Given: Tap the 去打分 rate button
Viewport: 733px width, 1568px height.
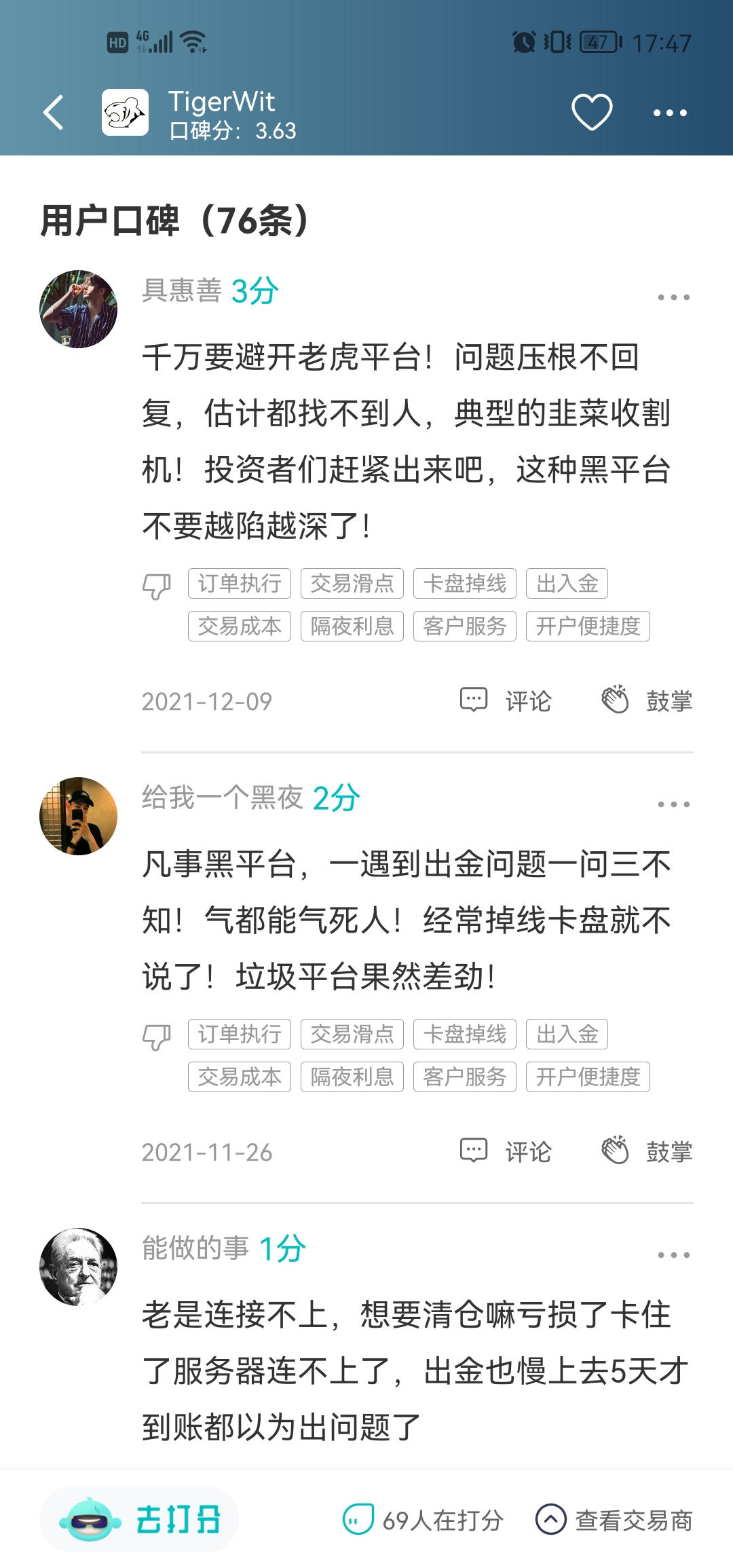Looking at the screenshot, I should pyautogui.click(x=140, y=1519).
